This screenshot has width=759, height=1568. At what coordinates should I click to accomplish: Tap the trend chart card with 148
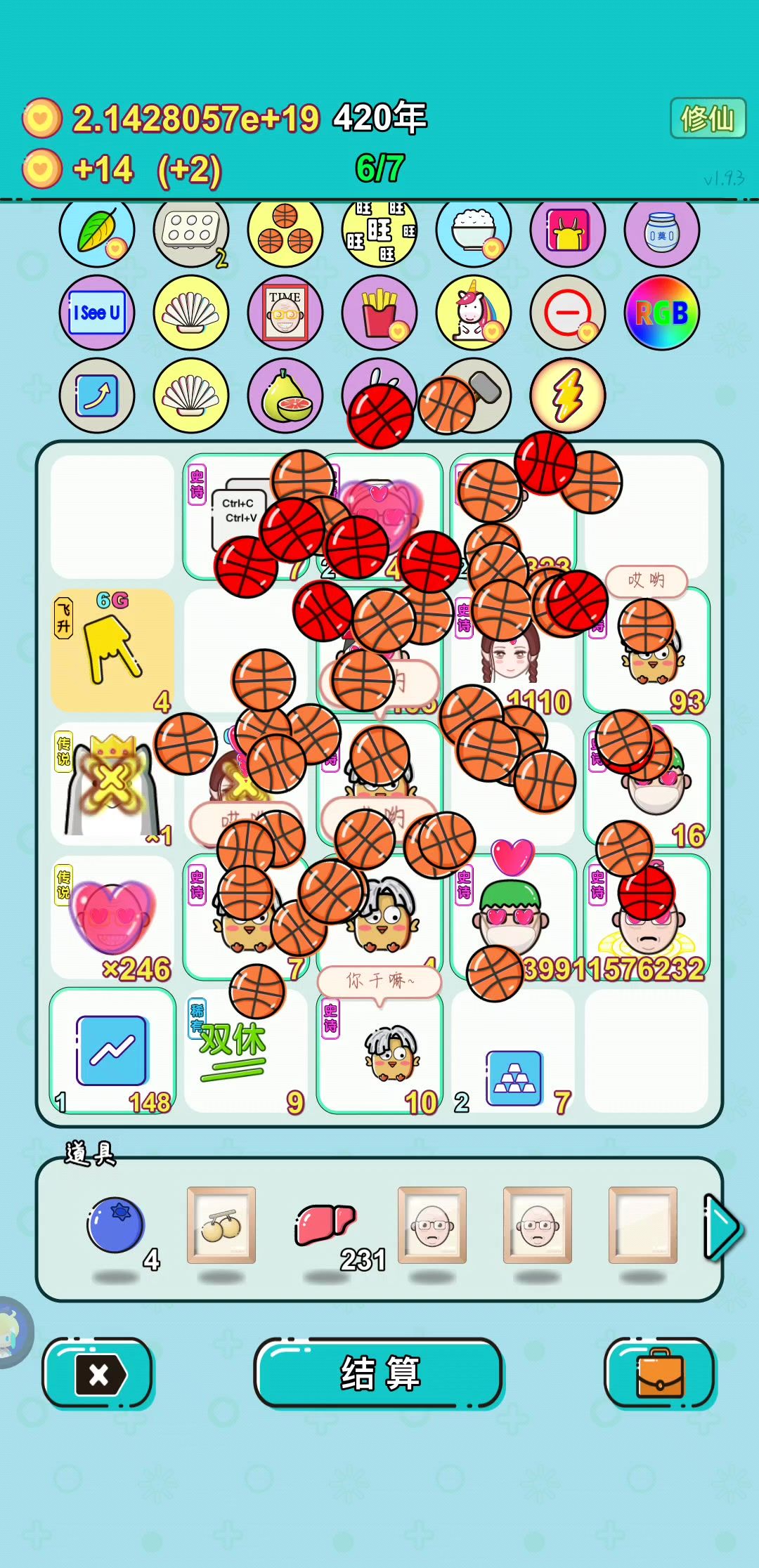point(112,1050)
